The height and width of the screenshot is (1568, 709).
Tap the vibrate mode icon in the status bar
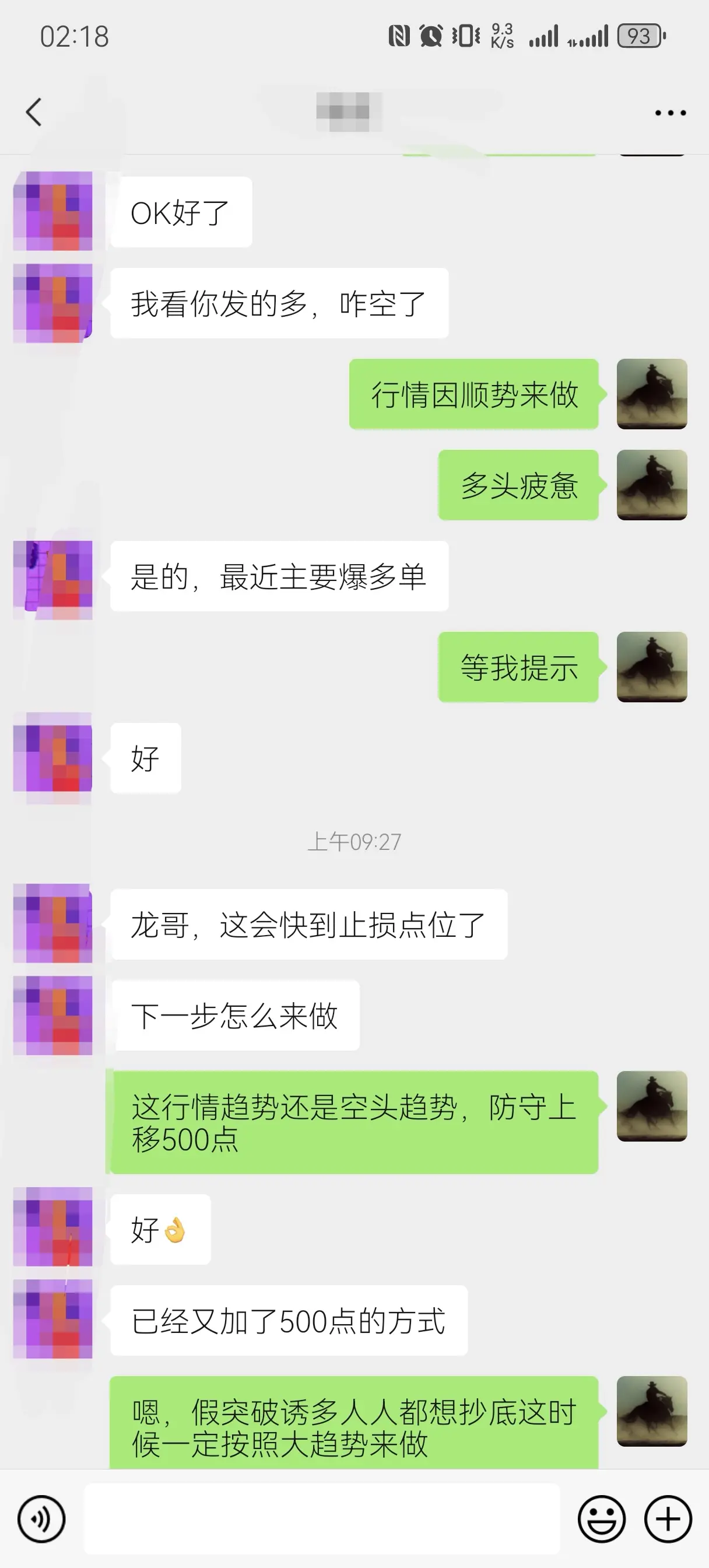[x=463, y=37]
